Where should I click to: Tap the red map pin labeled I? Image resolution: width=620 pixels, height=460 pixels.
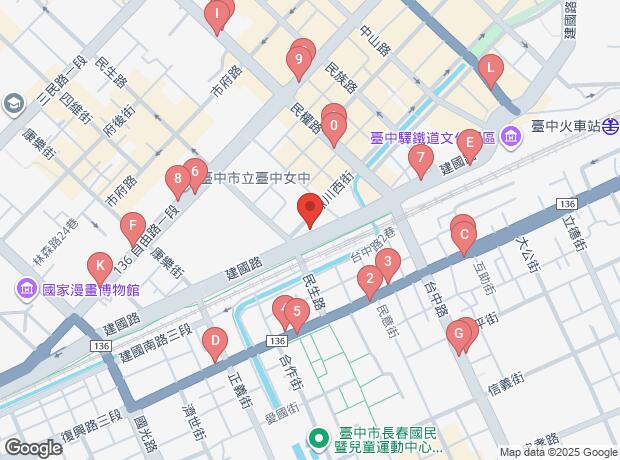coord(216,15)
